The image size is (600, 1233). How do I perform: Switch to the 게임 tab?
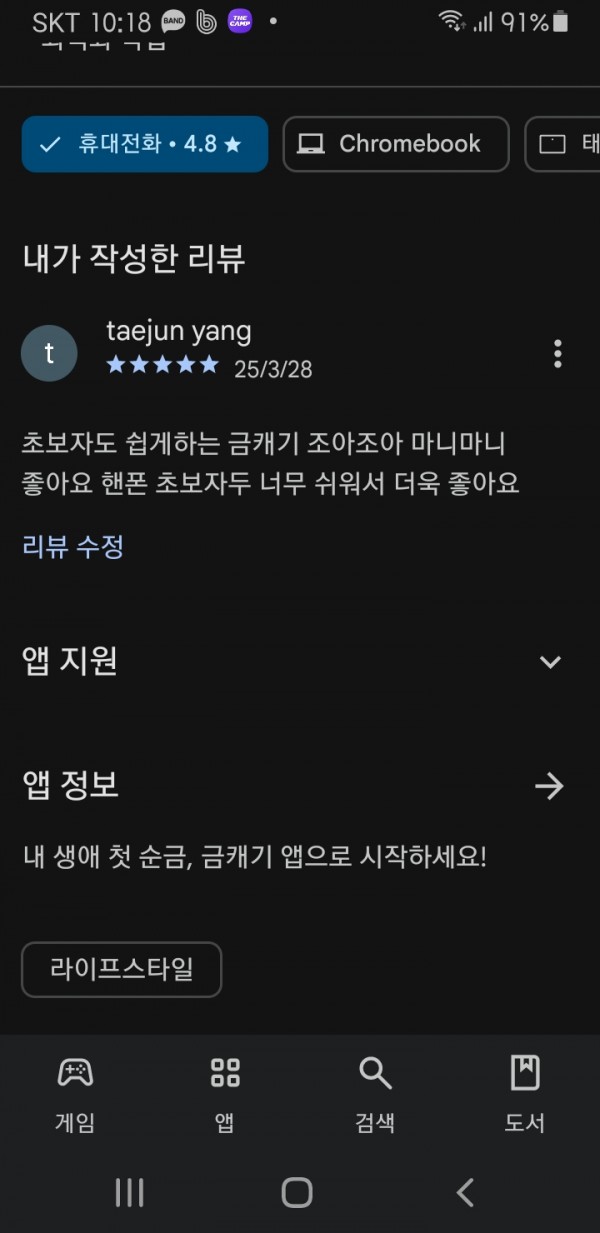pyautogui.click(x=75, y=1094)
